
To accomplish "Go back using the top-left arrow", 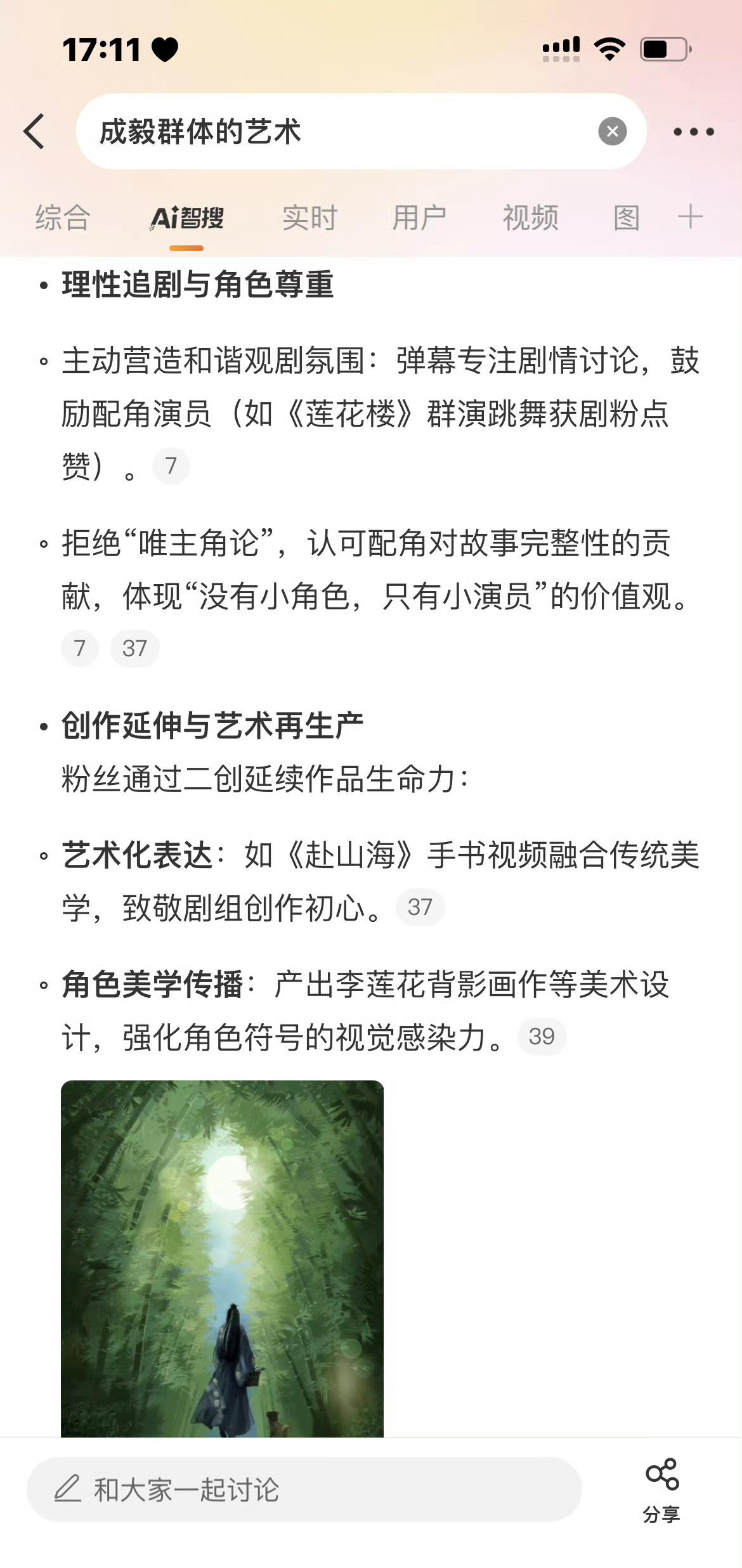I will (x=34, y=131).
